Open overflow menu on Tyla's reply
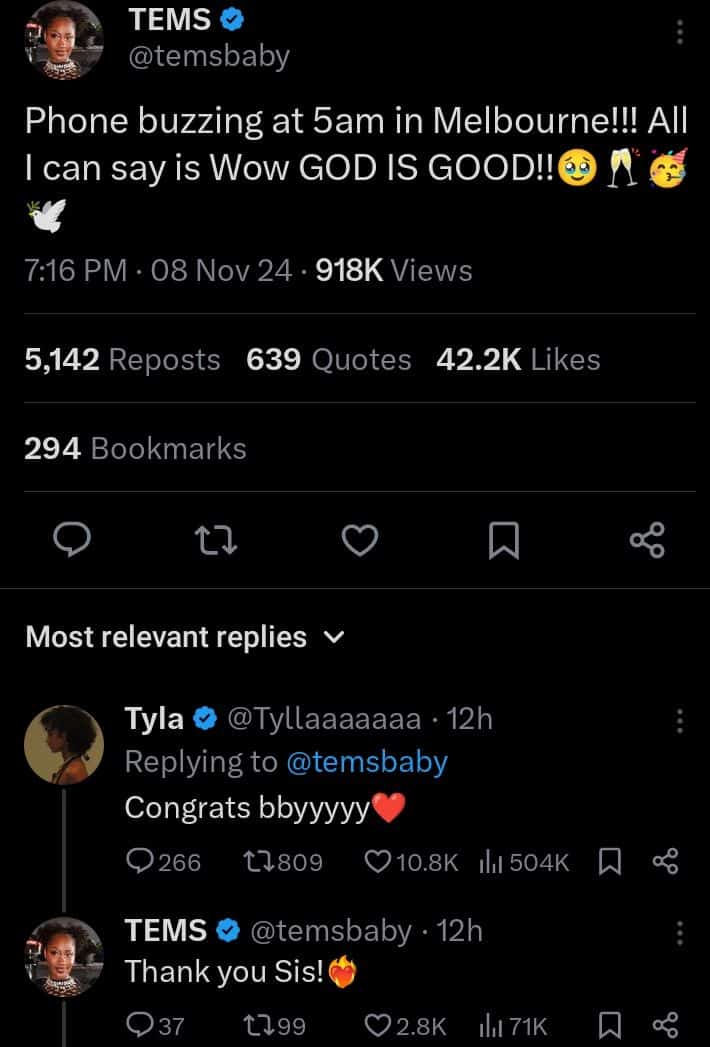 click(680, 720)
